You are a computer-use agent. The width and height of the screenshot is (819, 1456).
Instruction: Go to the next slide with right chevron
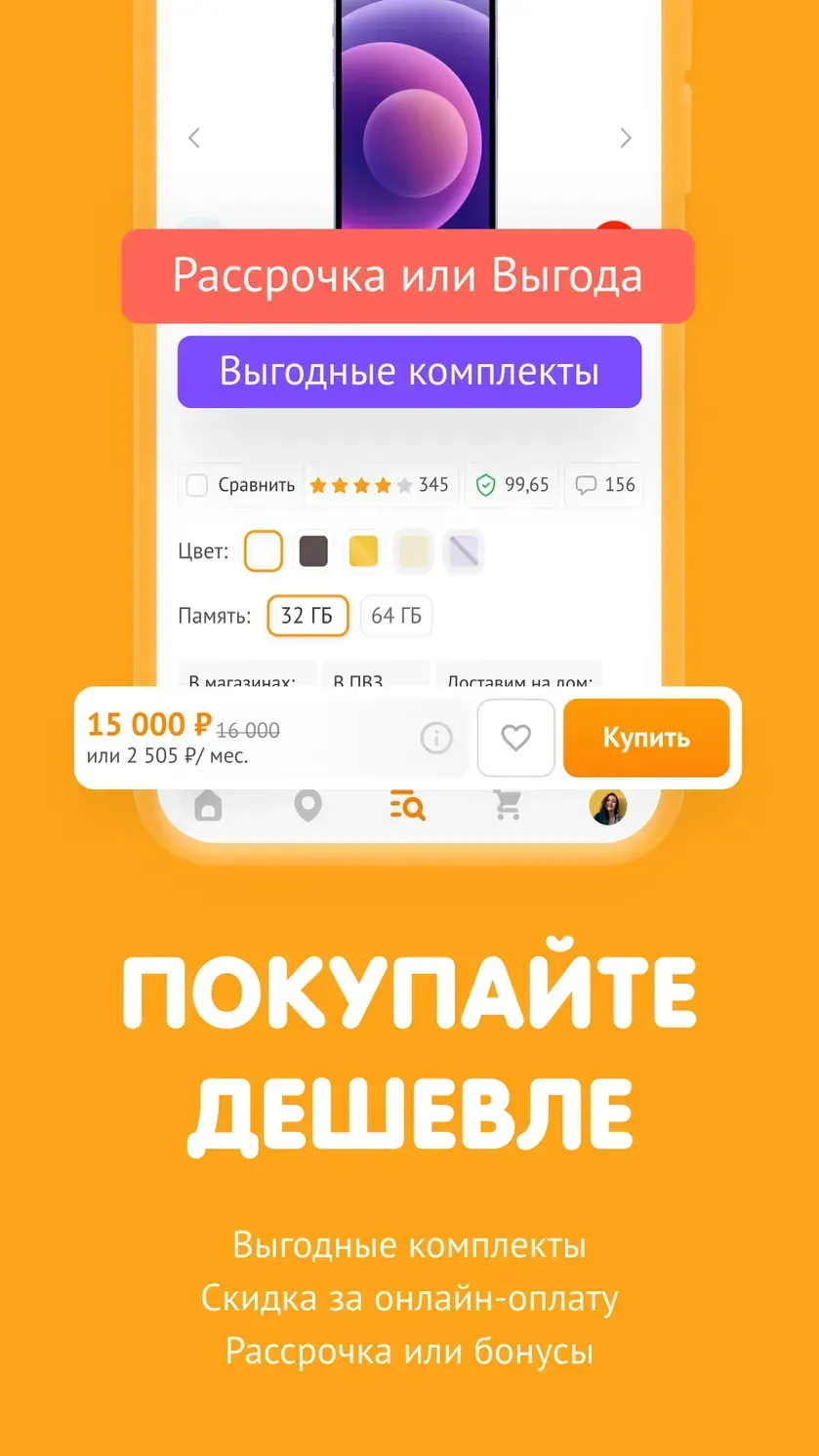(626, 138)
